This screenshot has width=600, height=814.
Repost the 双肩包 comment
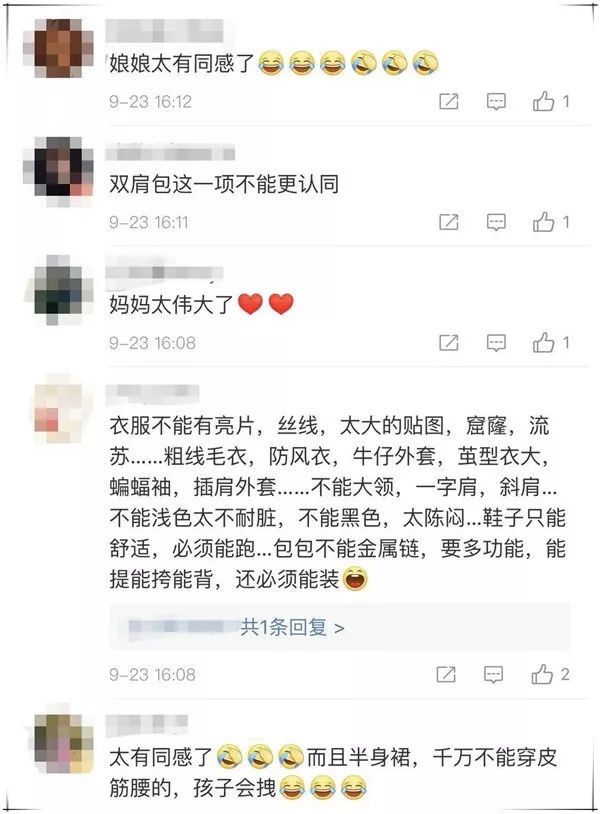449,221
